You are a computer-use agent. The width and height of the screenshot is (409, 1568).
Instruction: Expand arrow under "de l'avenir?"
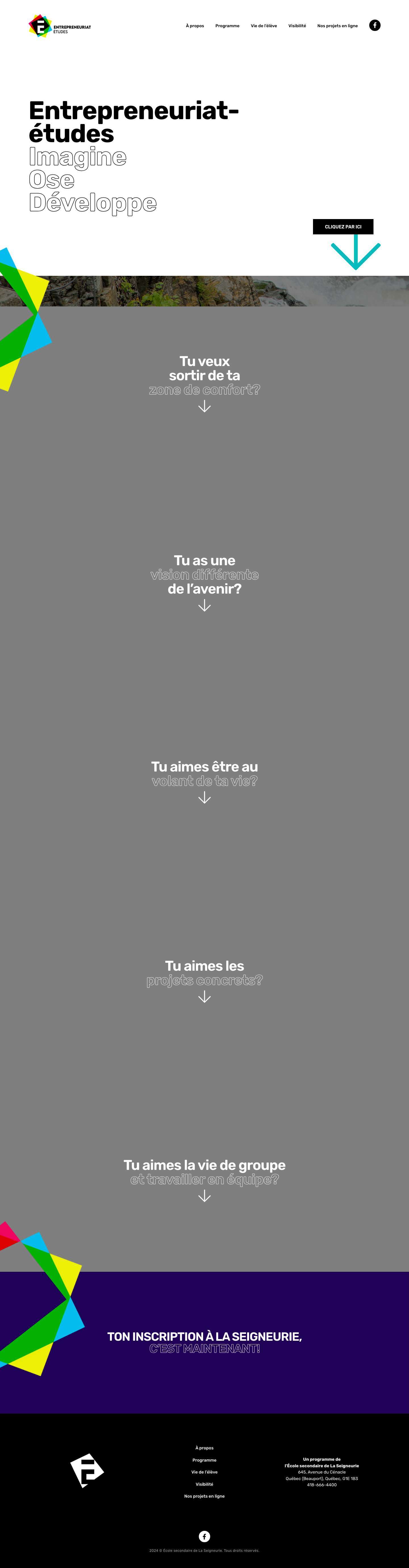coord(205,606)
